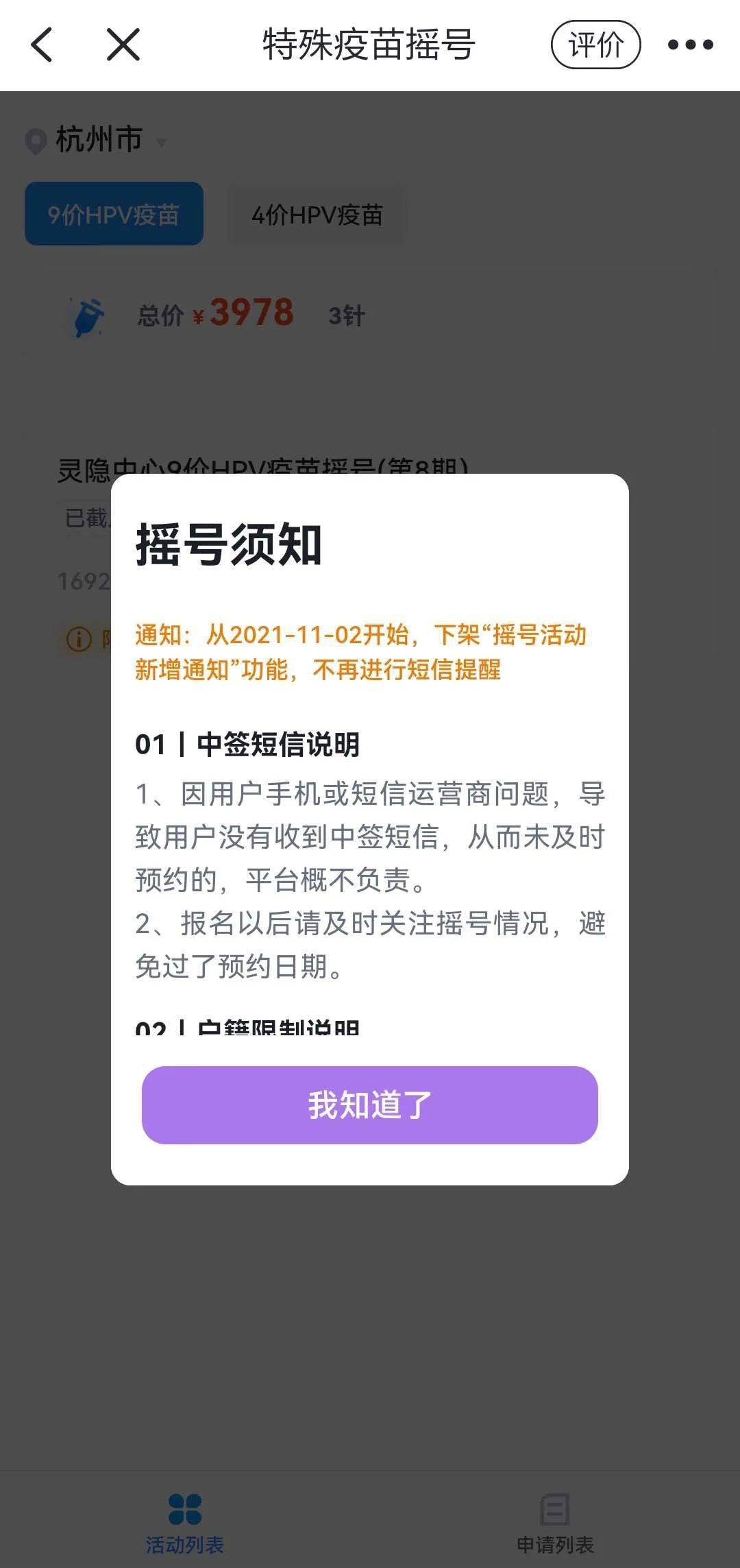Viewport: 740px width, 1568px height.
Task: Switch to the 4价HPV疫苗 tab
Action: point(317,214)
